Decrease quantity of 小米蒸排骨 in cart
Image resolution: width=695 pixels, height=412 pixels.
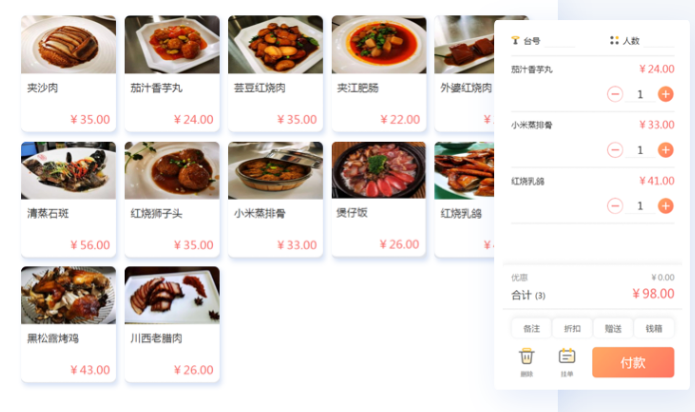[615, 150]
